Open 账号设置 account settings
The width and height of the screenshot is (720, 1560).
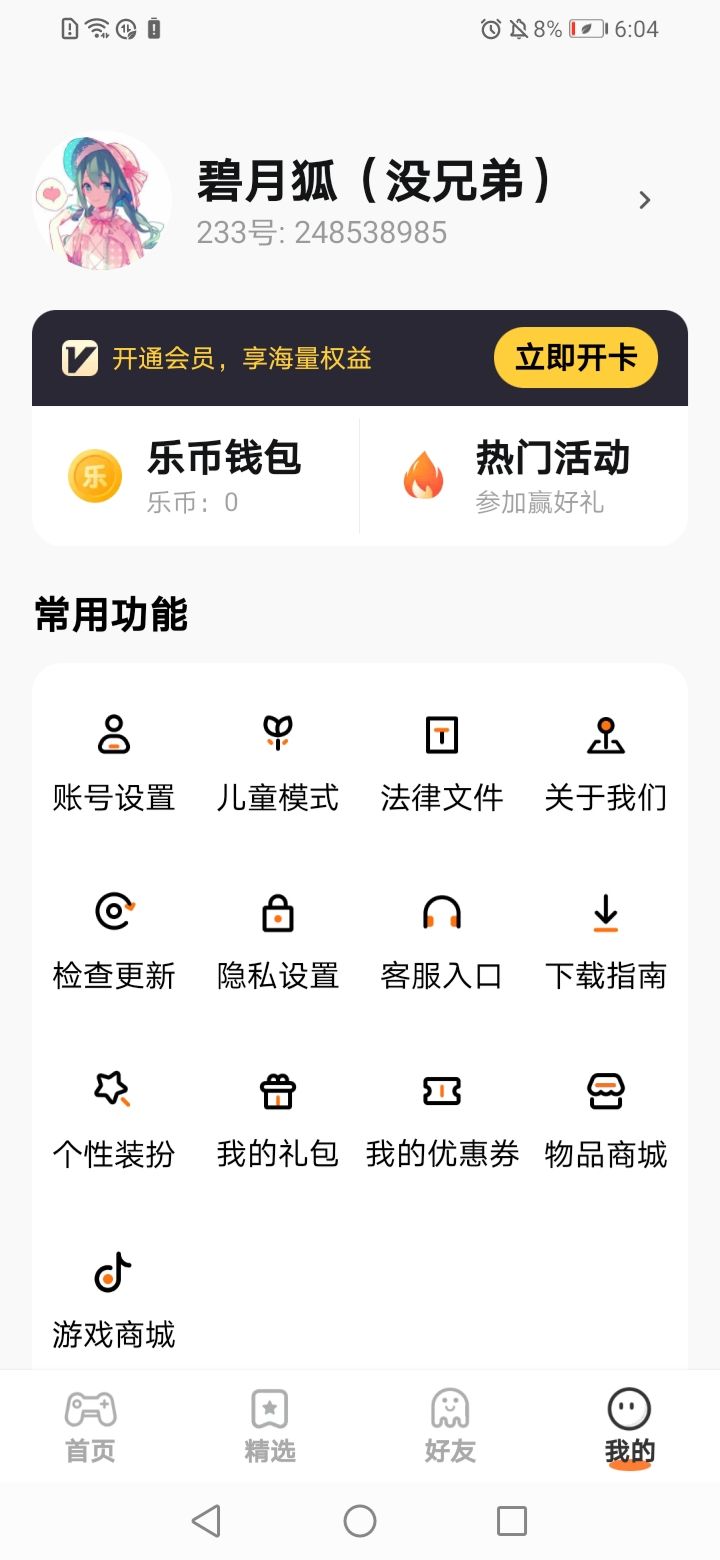pos(114,758)
